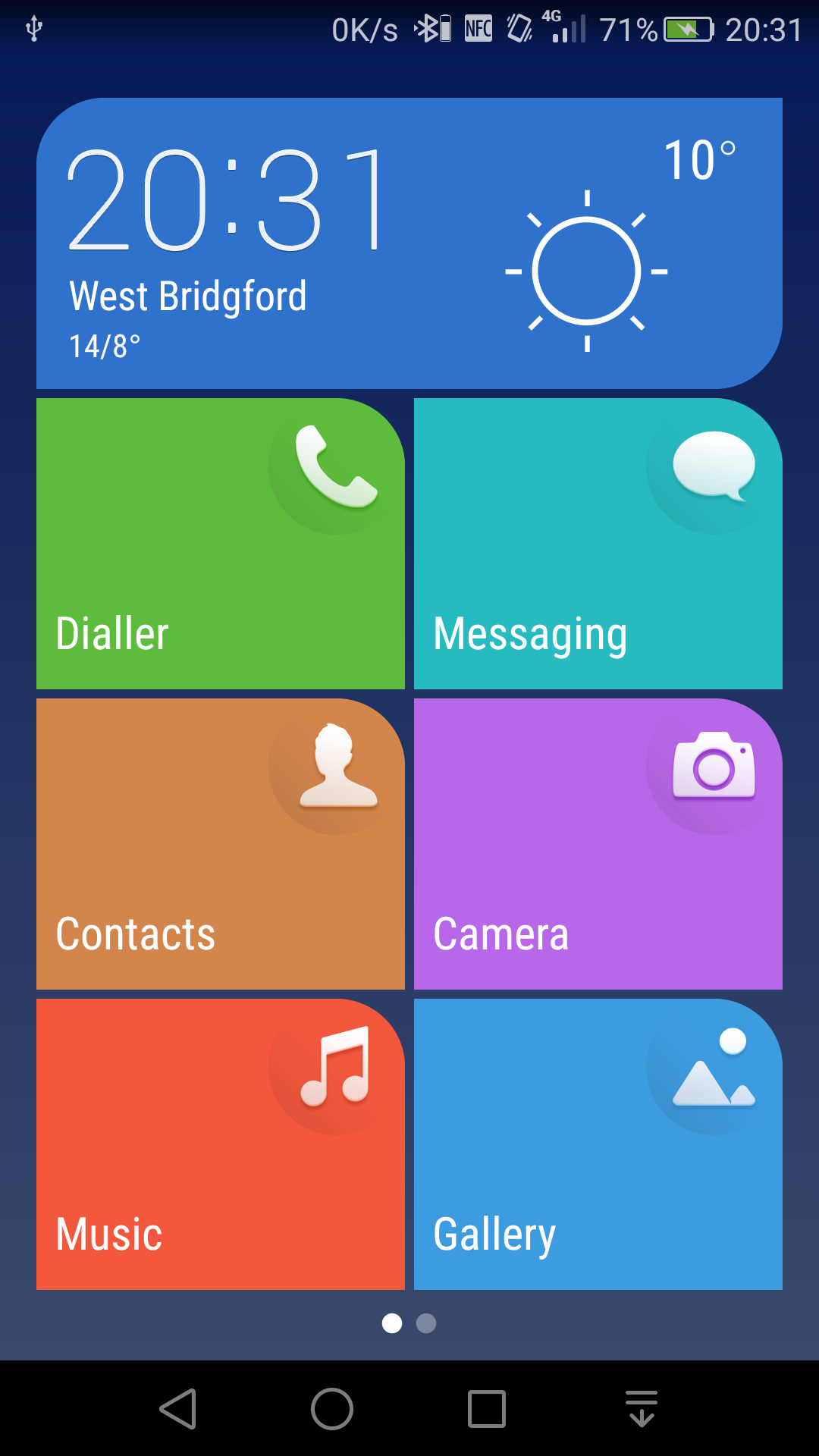Launch the Contacts tile
The width and height of the screenshot is (819, 1456).
coord(221,844)
